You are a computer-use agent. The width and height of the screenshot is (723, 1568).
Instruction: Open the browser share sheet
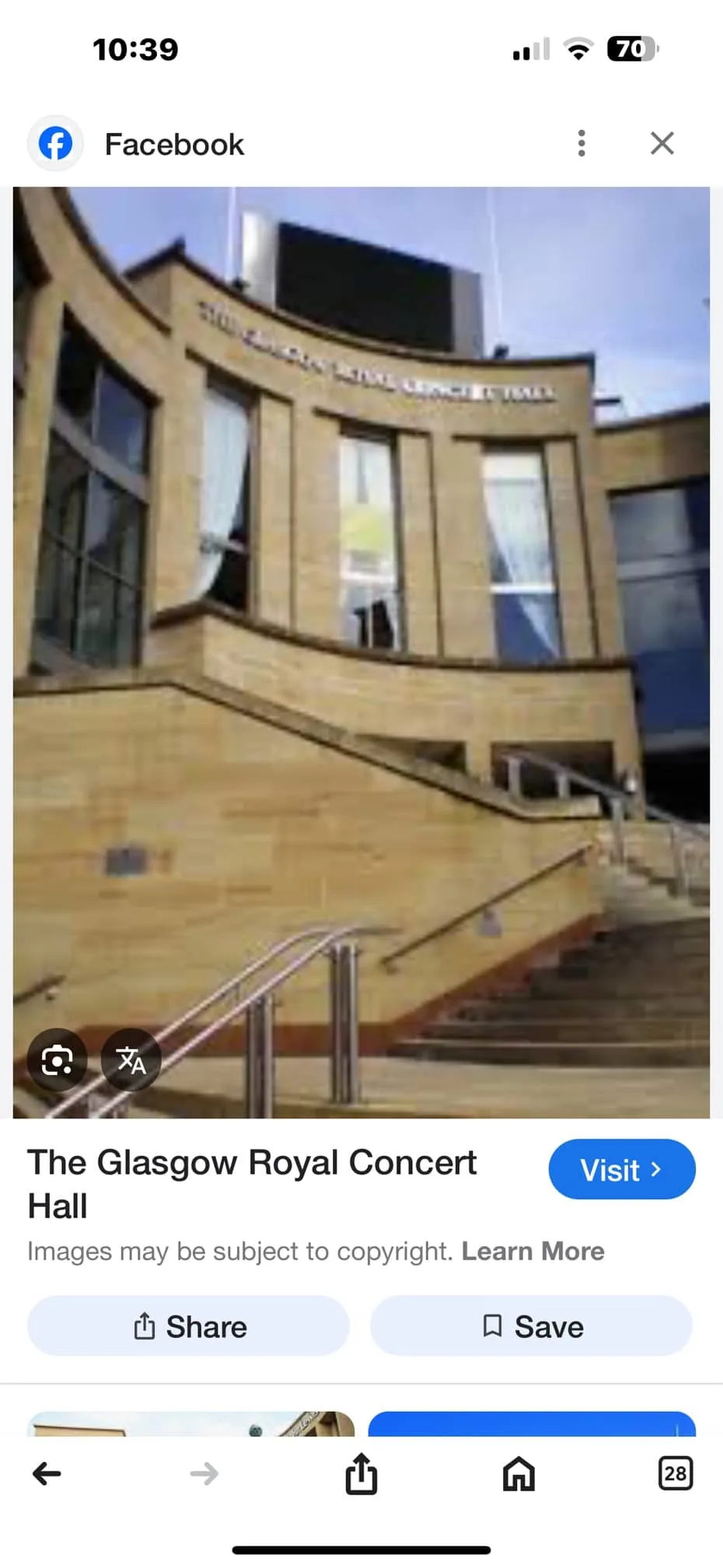click(x=361, y=1473)
